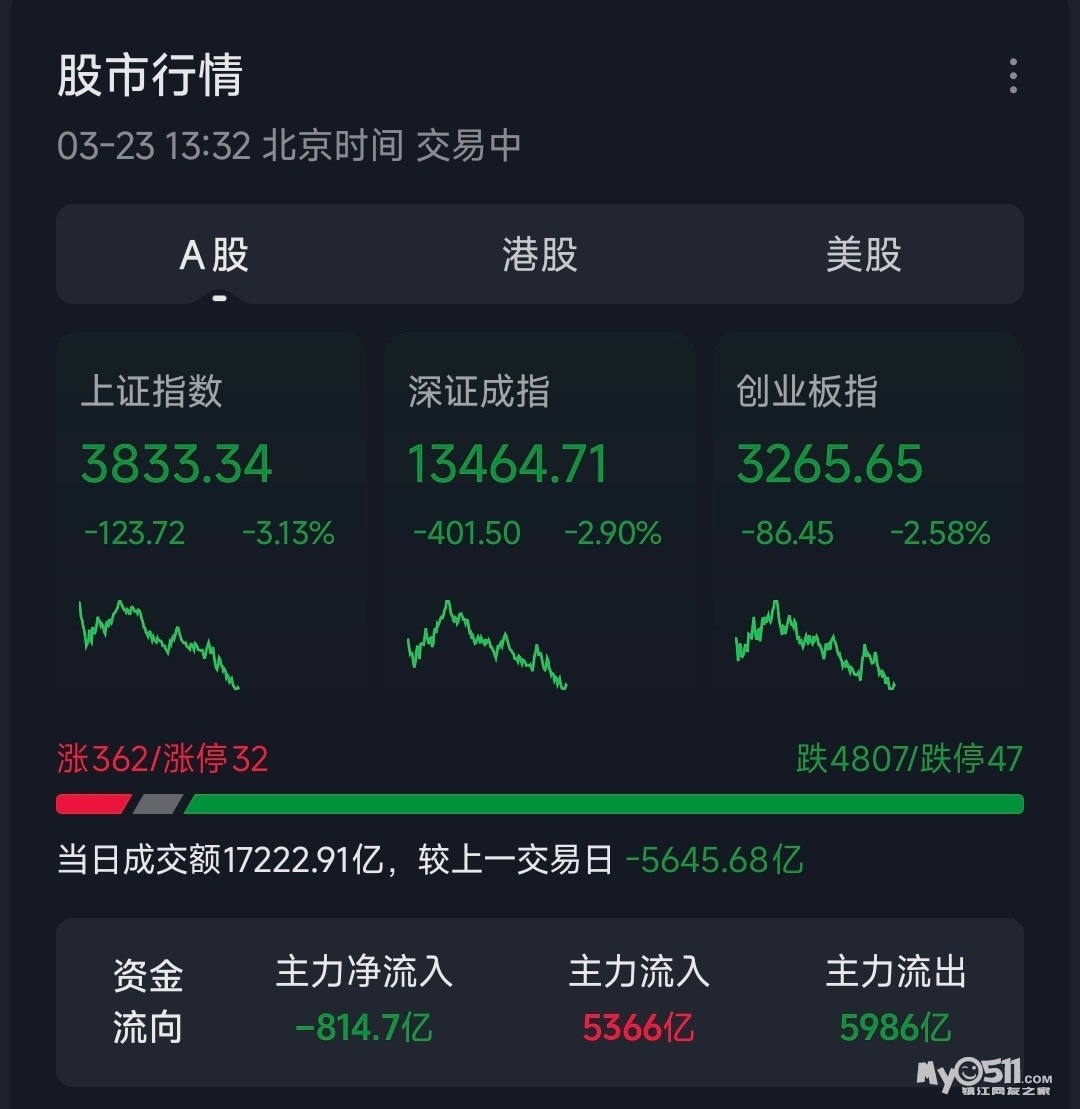This screenshot has width=1080, height=1109.
Task: Open the 资金流向 capital flow card
Action: point(540,1001)
